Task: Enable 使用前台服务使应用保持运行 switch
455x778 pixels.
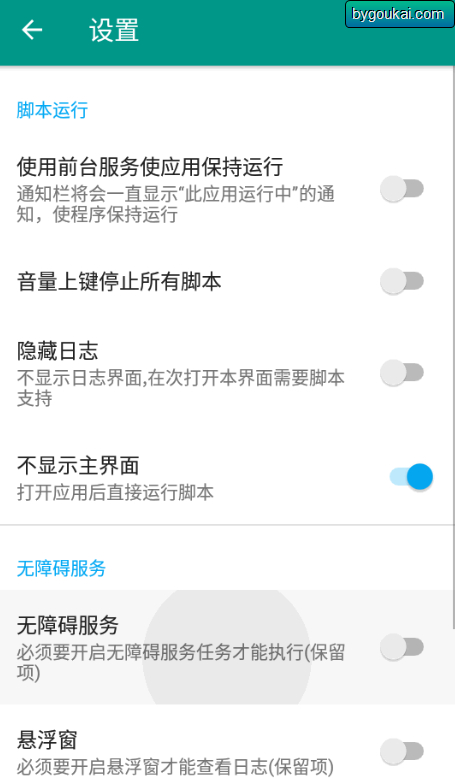Action: (402, 189)
